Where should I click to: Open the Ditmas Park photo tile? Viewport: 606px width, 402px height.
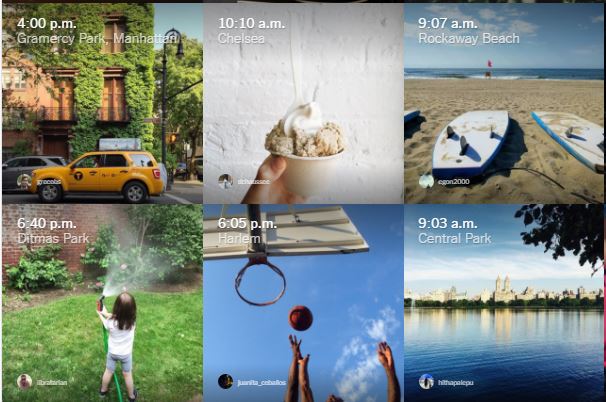pyautogui.click(x=101, y=300)
